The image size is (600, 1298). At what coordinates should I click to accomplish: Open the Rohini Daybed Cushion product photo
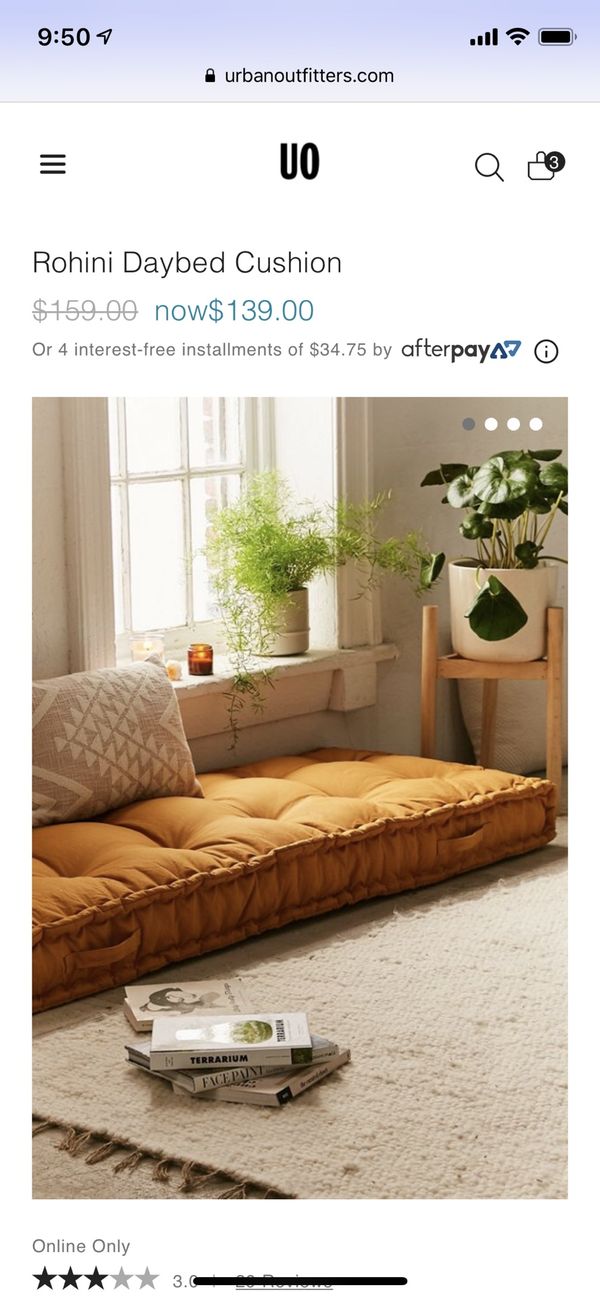[300, 797]
